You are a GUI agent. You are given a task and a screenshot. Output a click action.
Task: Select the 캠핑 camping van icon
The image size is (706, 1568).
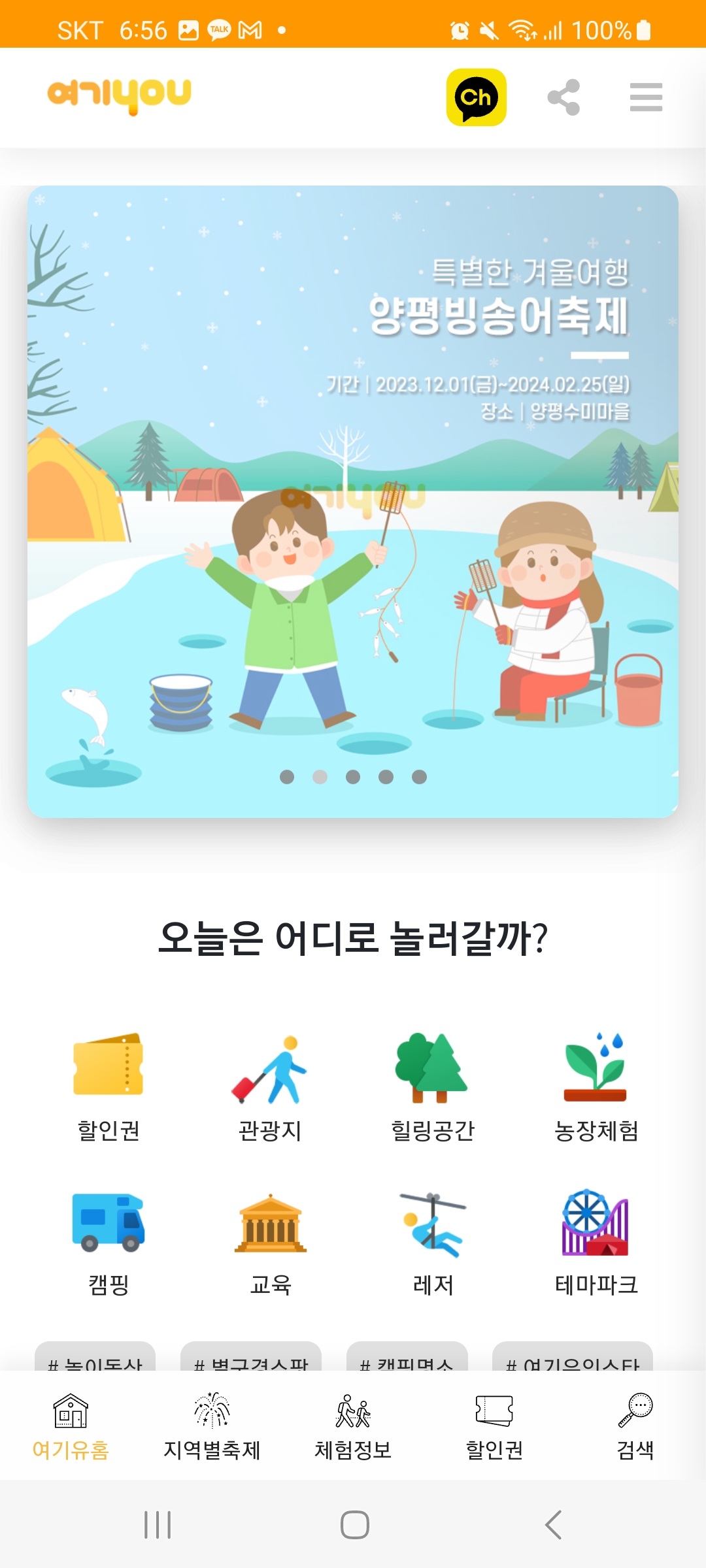(108, 1225)
